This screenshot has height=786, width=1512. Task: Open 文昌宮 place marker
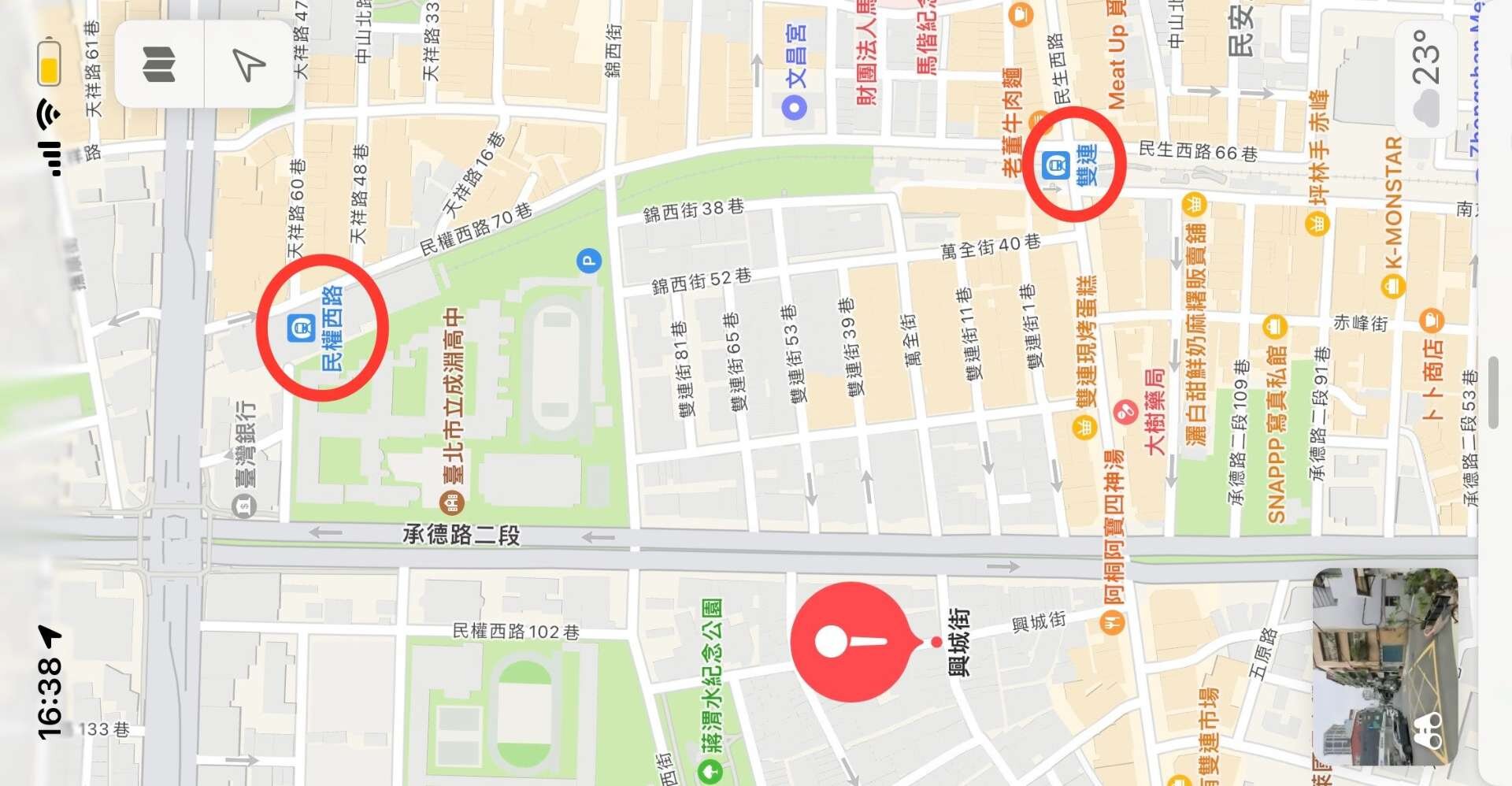point(795,107)
